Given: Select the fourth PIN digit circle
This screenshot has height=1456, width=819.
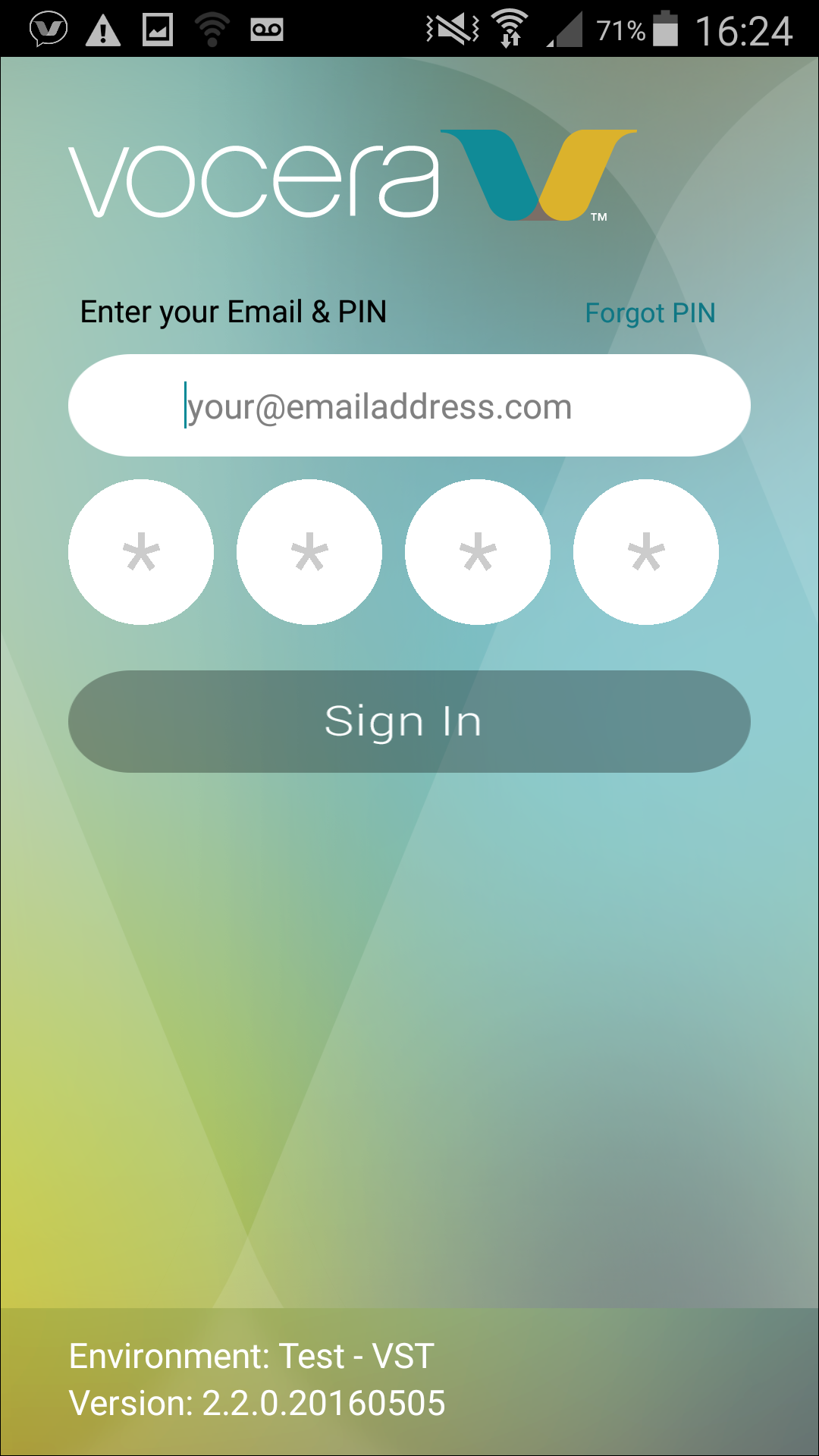Looking at the screenshot, I should tap(646, 552).
